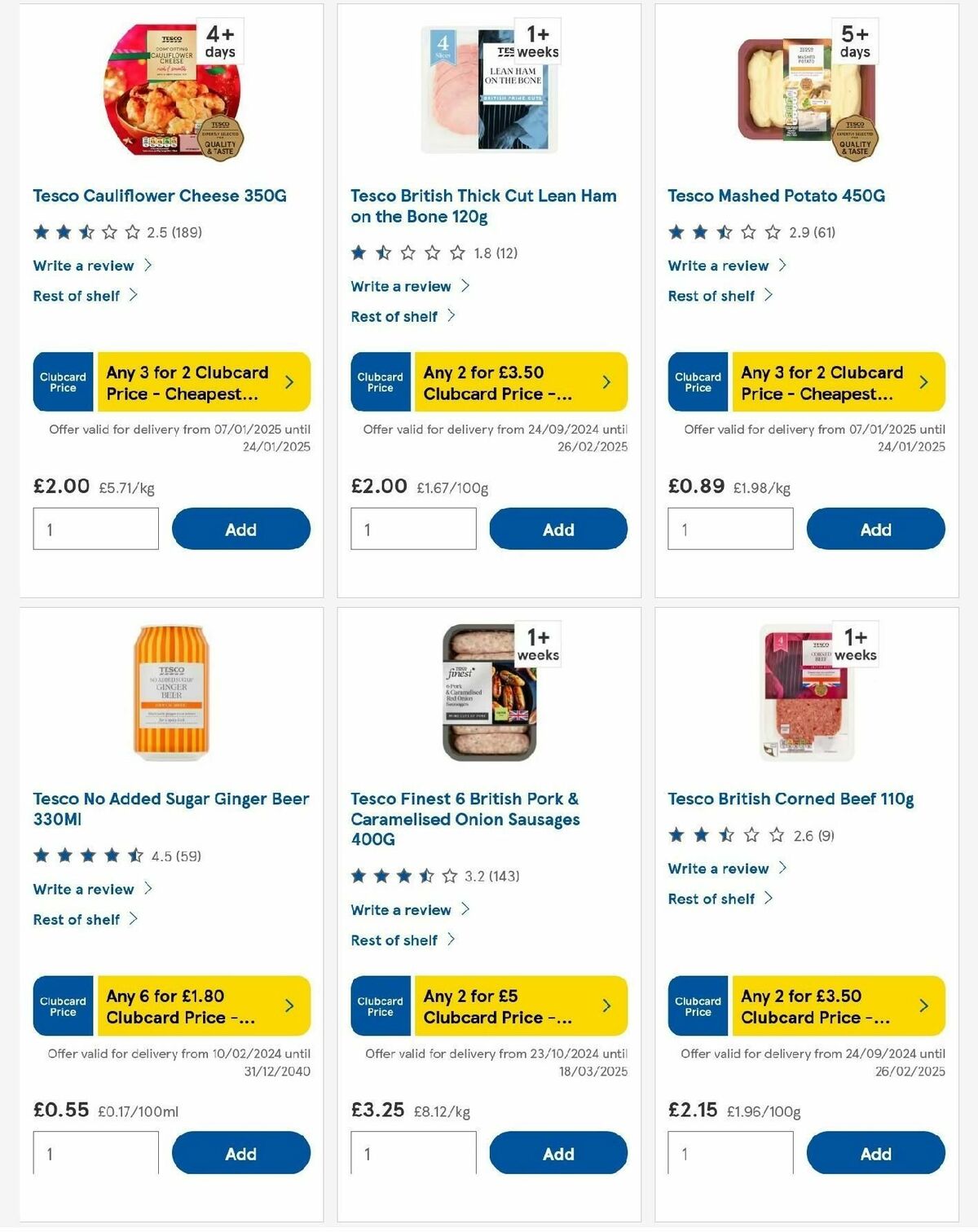This screenshot has height=1232, width=978.
Task: Expand the 'Any 6 for £1.80' Ginger Beer offer
Action: click(x=204, y=1005)
